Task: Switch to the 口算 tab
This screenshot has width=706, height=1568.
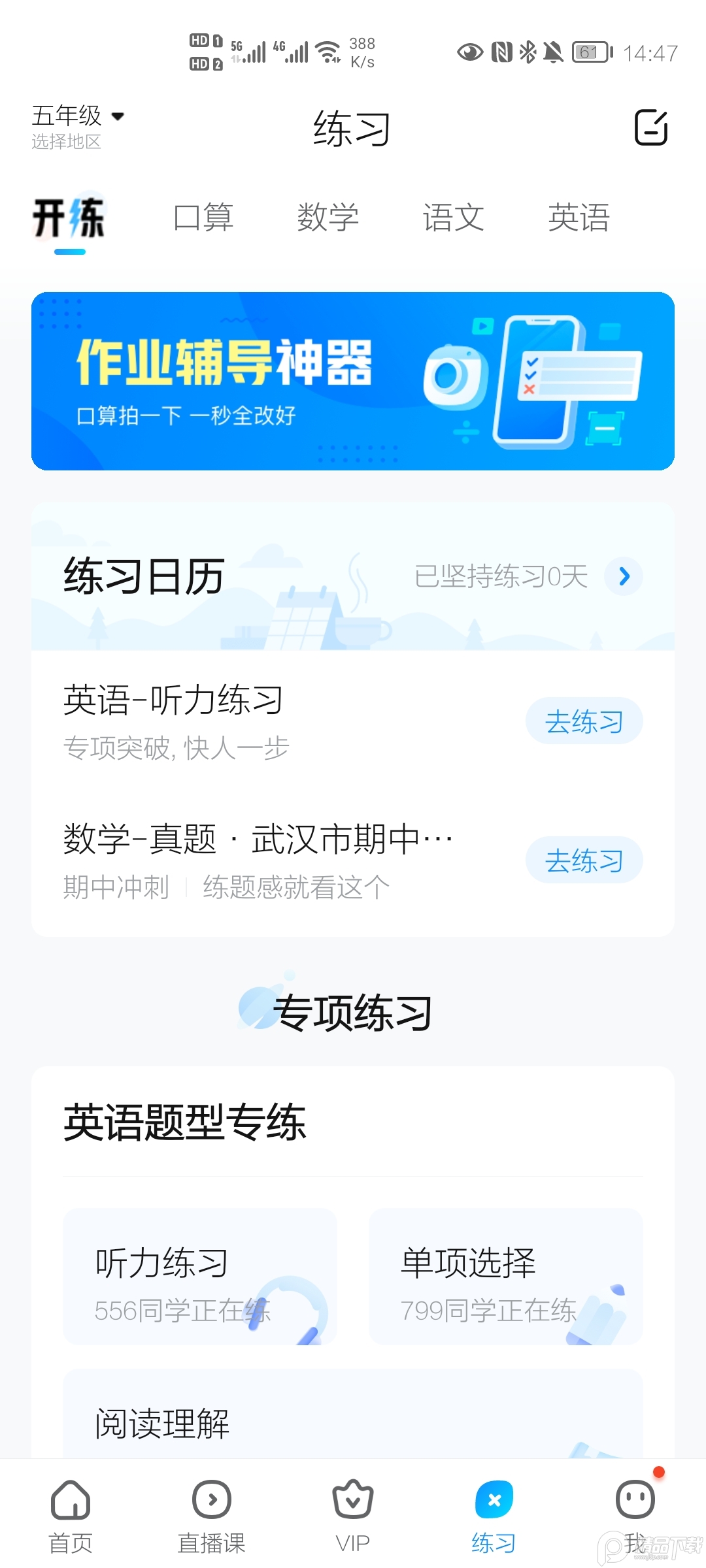Action: point(204,218)
